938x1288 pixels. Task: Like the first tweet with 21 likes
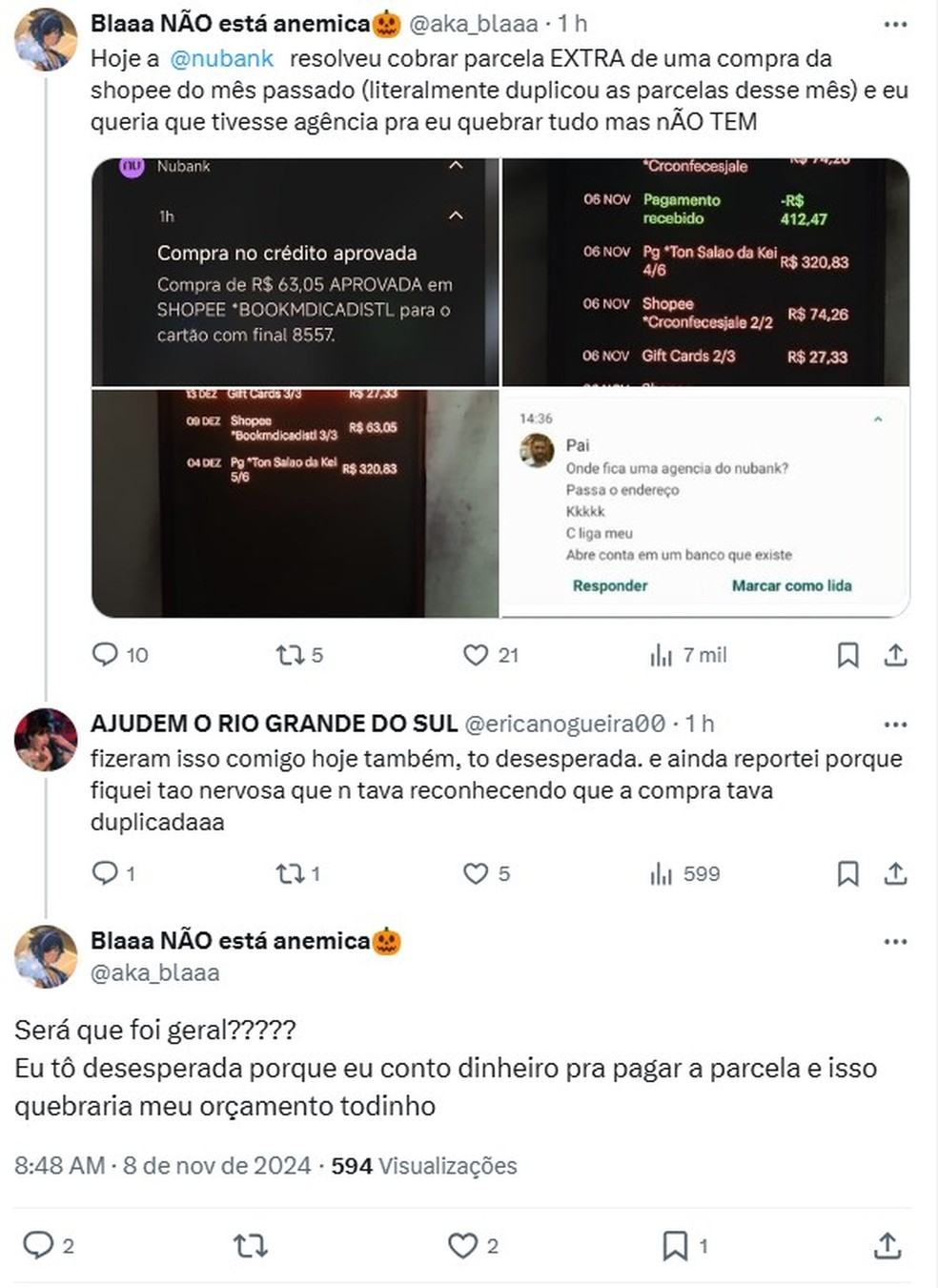476,655
